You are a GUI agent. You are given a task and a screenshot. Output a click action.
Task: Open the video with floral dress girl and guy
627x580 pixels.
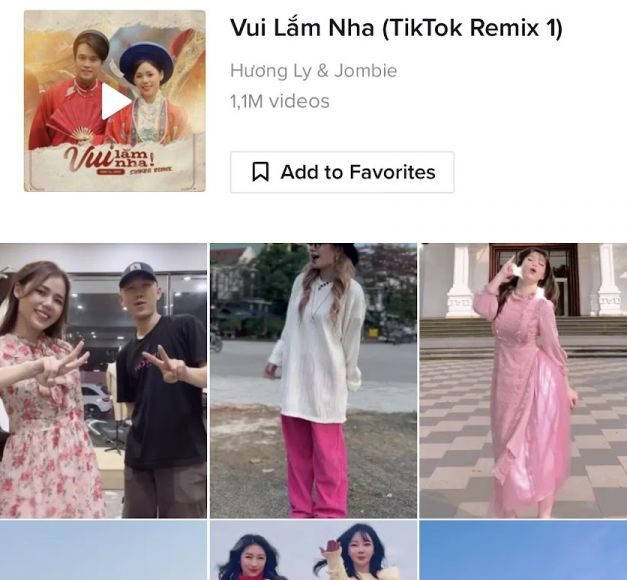click(x=103, y=381)
